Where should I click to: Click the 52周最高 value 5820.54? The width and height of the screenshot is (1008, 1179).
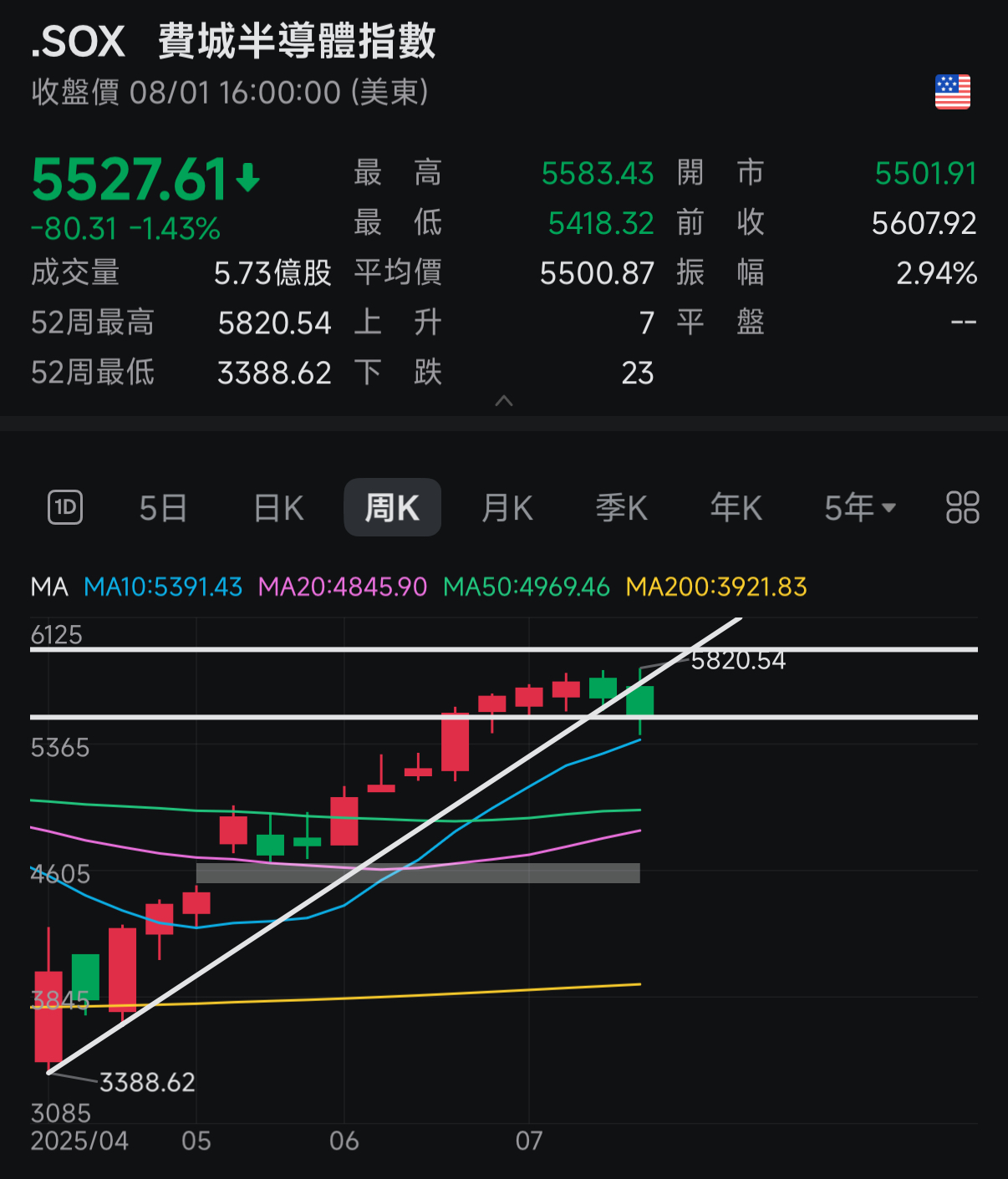tap(274, 323)
